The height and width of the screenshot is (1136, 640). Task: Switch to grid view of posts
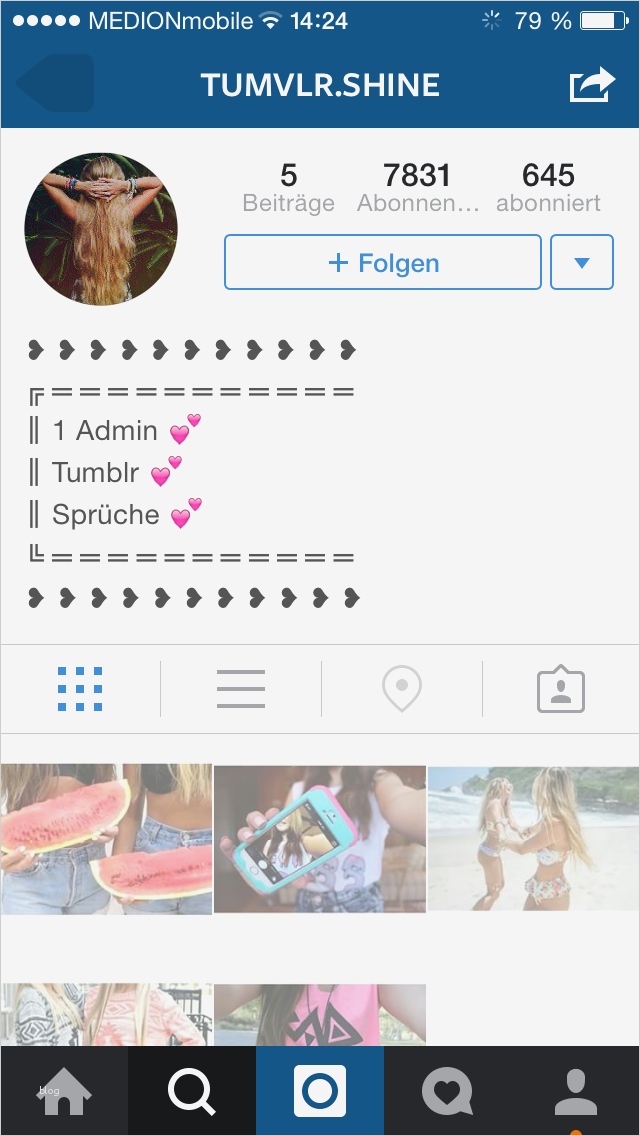tap(80, 689)
